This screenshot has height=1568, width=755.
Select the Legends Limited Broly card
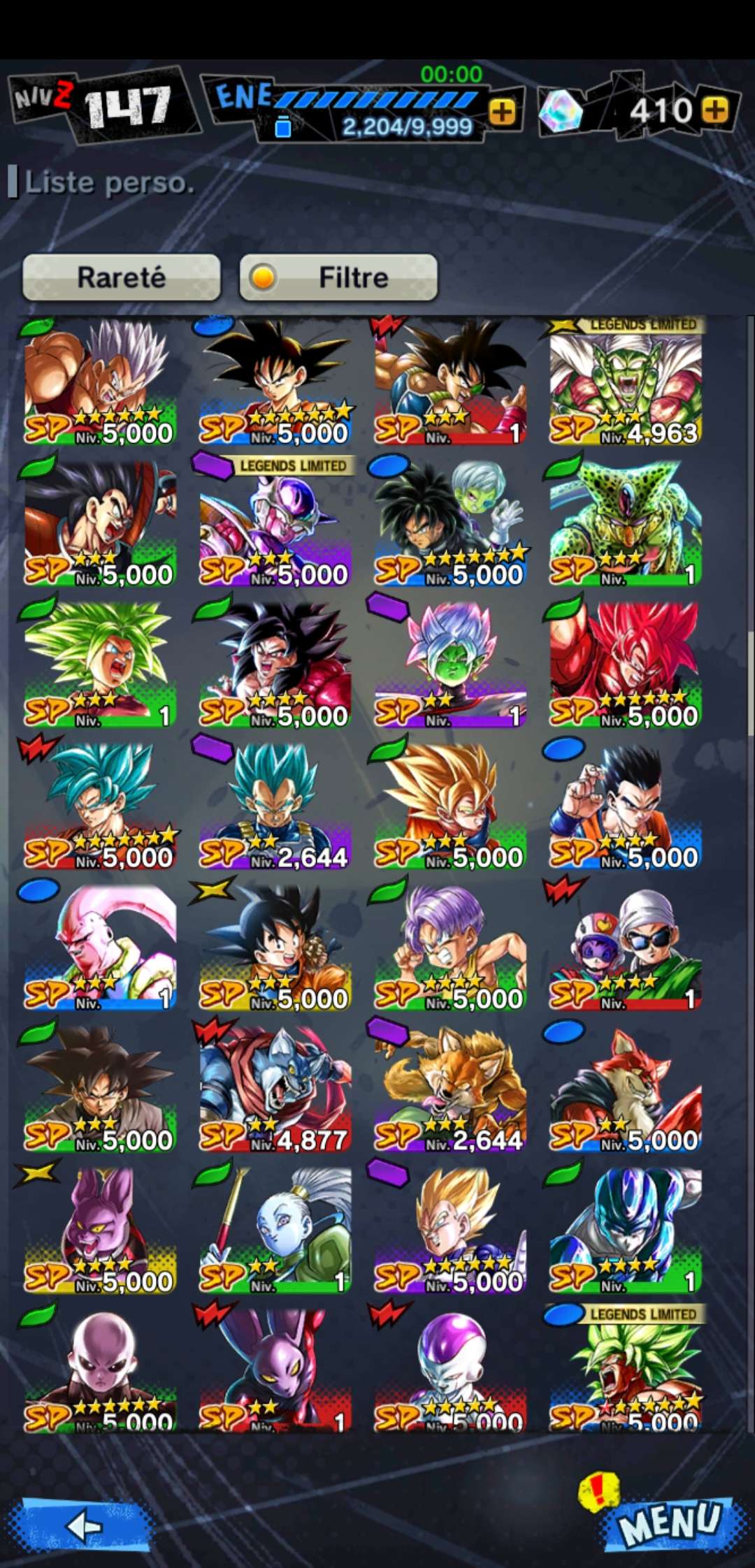625,1370
